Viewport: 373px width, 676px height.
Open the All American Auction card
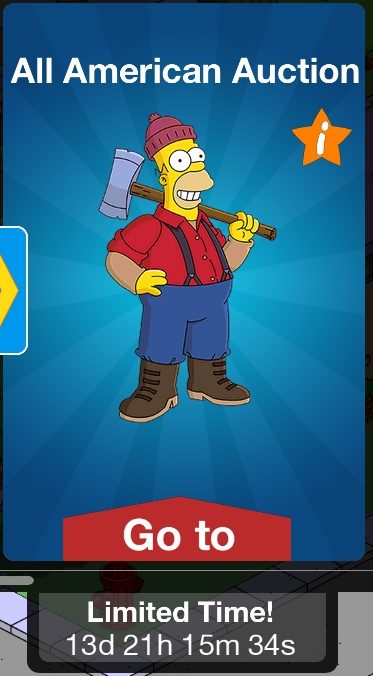184,282
